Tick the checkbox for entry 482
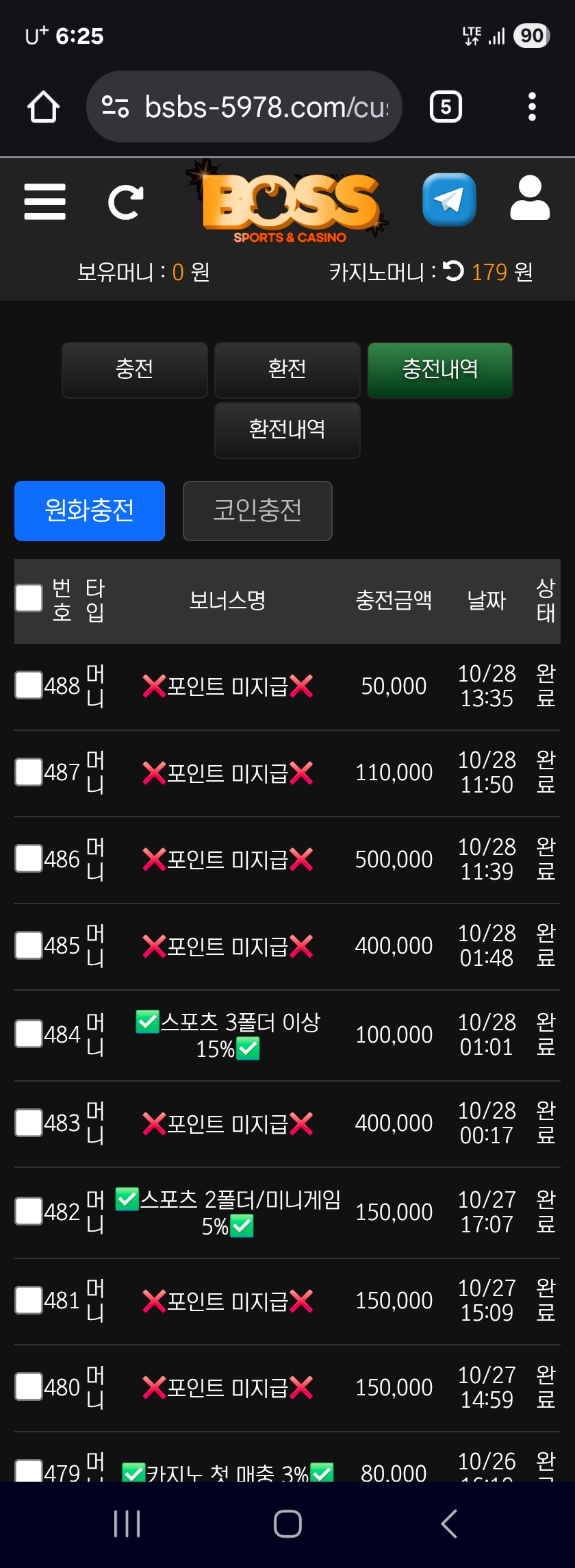The width and height of the screenshot is (575, 1568). pyautogui.click(x=29, y=1211)
